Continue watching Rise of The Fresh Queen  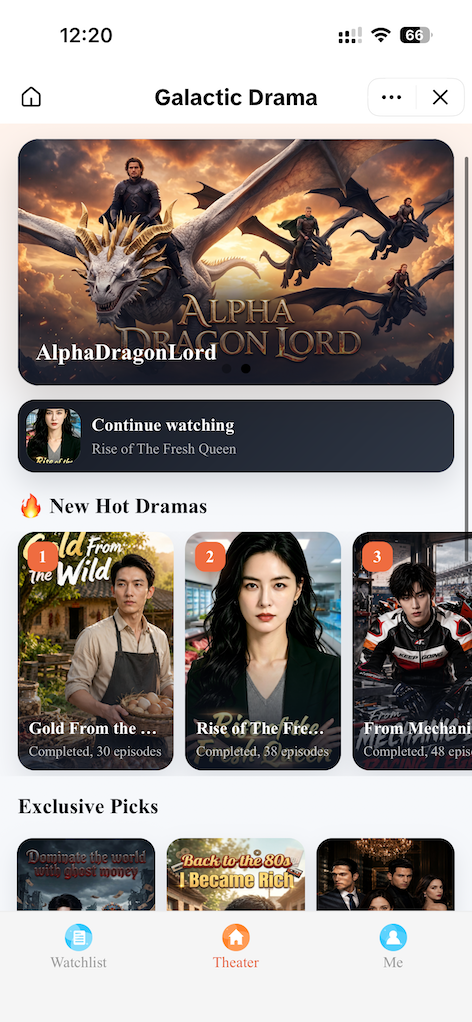point(236,436)
